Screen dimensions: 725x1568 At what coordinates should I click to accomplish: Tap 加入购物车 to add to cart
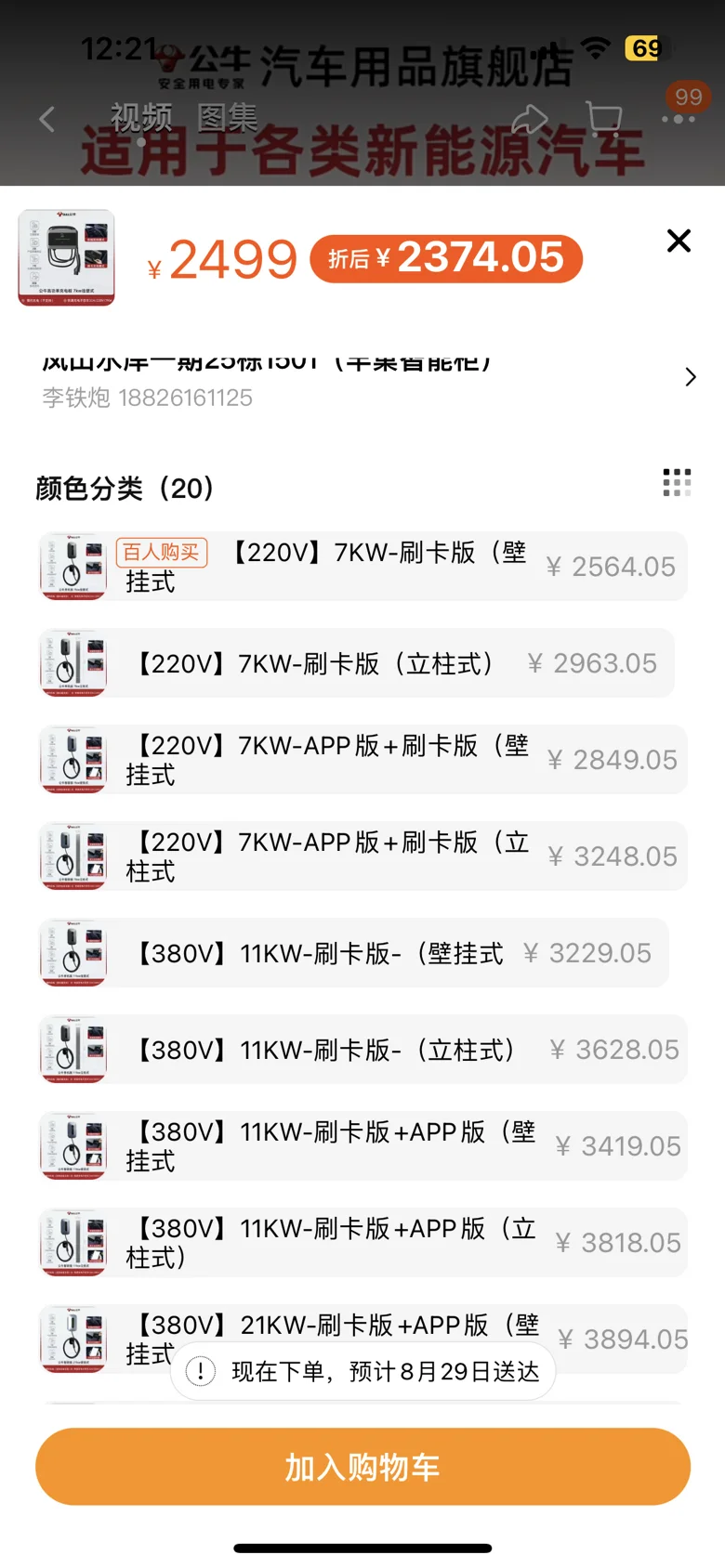pyautogui.click(x=362, y=1467)
